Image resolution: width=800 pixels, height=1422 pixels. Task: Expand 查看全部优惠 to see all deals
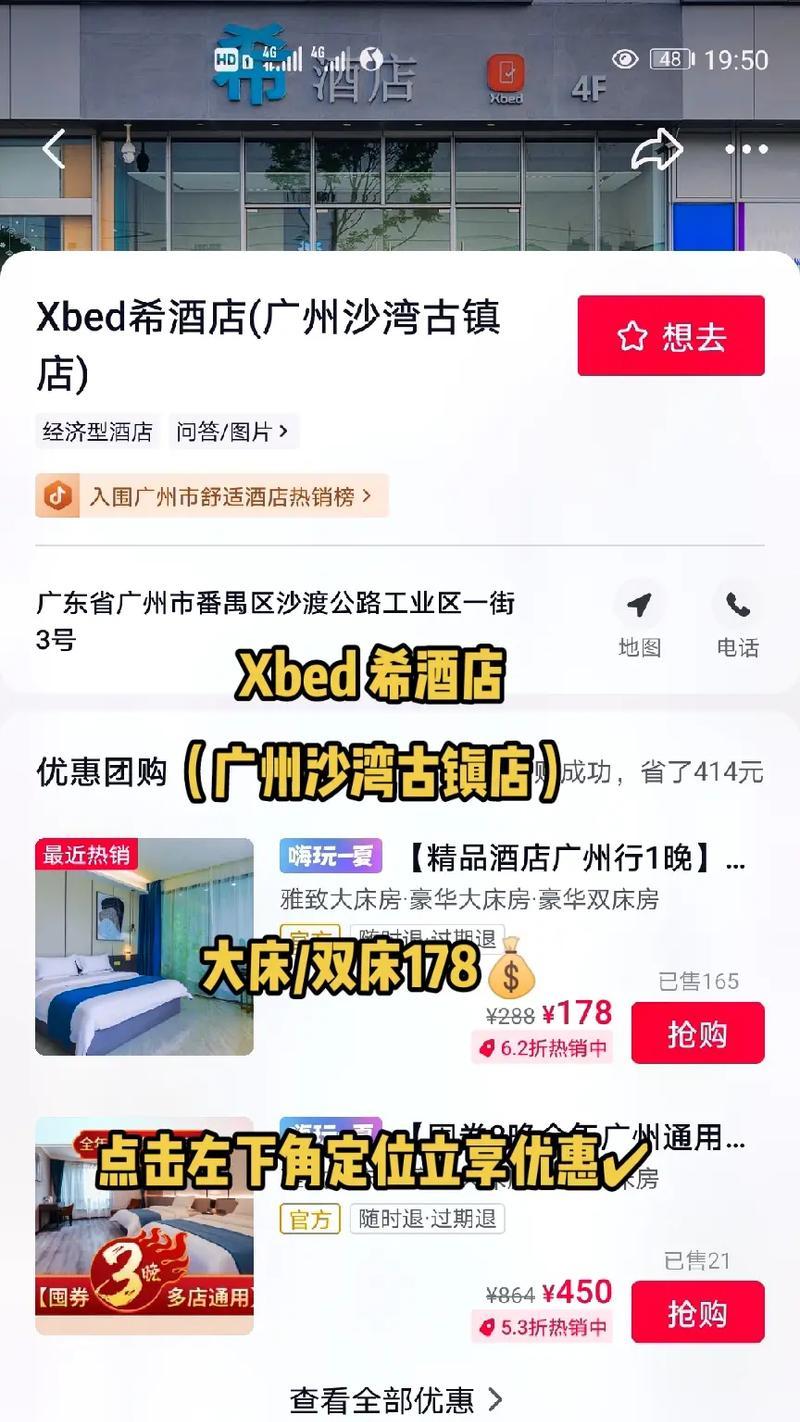[x=396, y=1398]
